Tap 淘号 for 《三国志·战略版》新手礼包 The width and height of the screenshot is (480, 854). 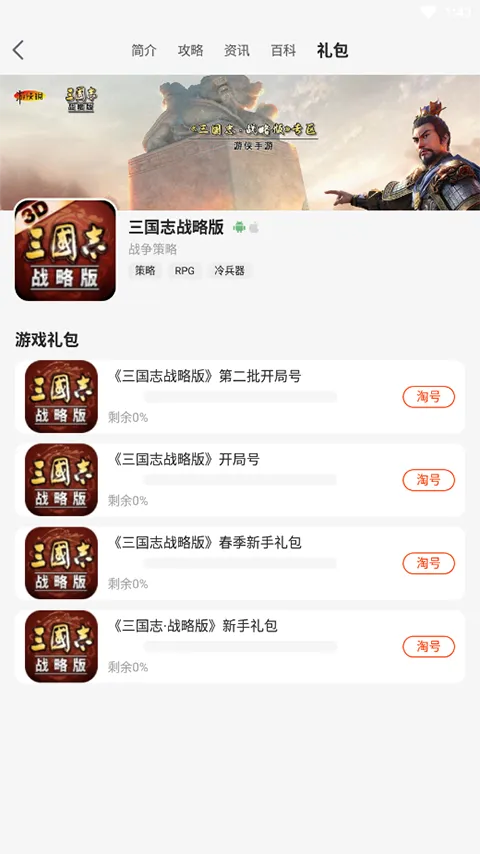429,646
